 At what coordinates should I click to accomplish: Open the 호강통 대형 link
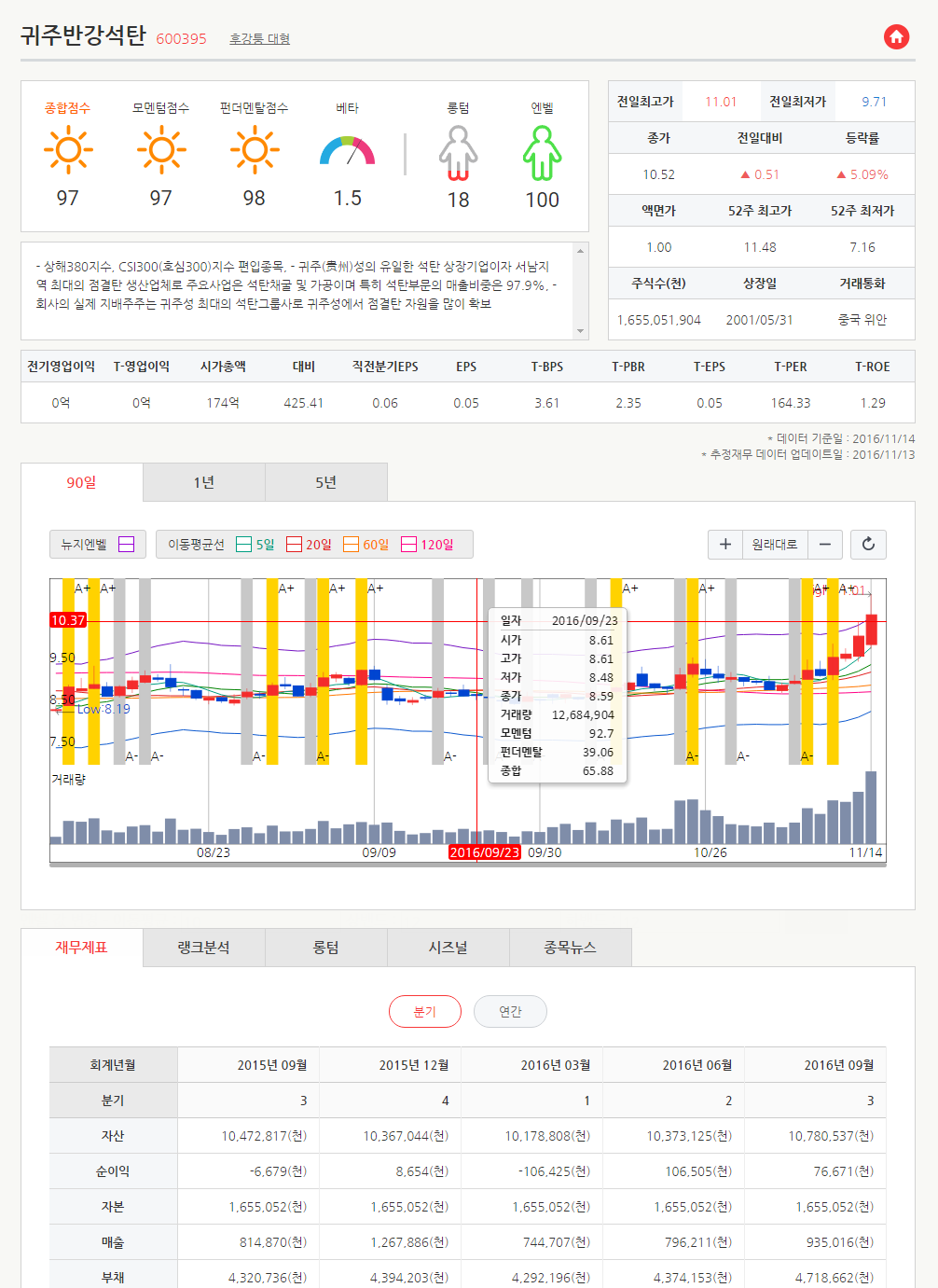click(259, 38)
